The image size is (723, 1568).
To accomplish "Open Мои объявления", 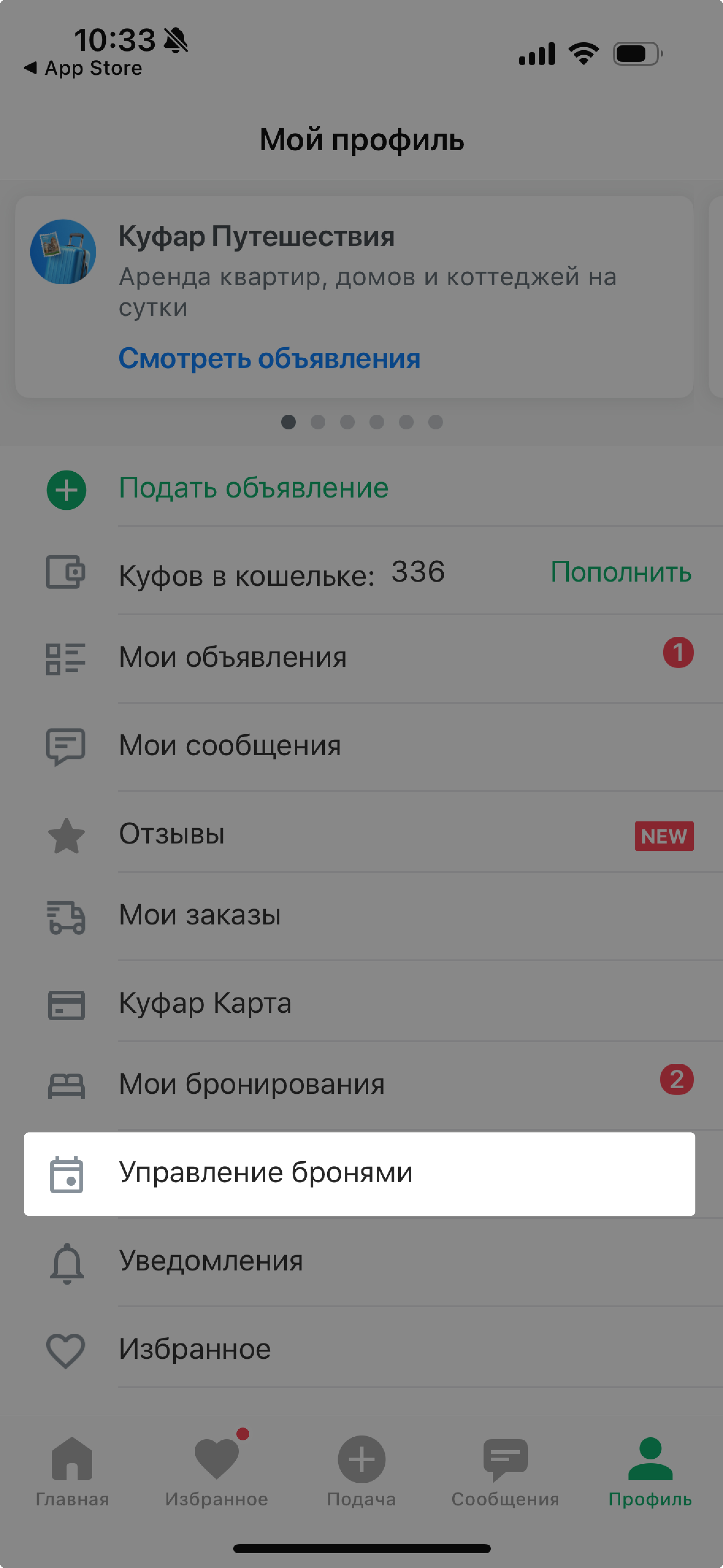I will pos(361,657).
